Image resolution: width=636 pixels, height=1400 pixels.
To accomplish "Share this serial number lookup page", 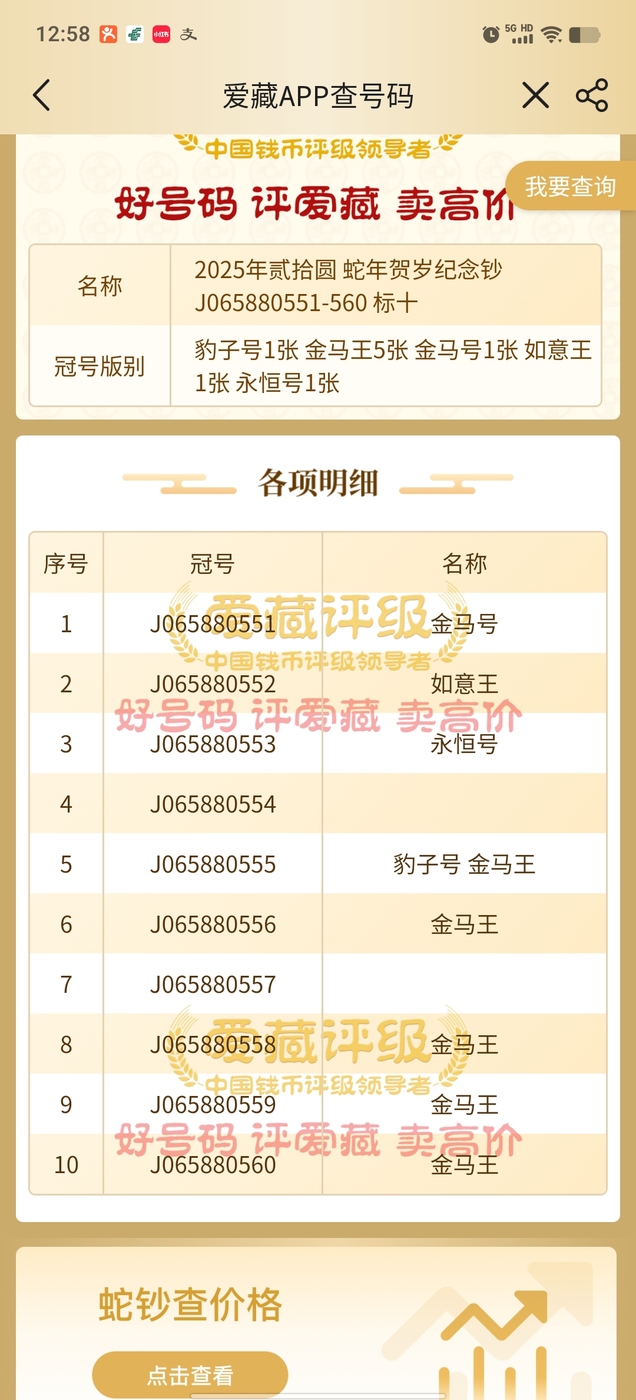I will [x=592, y=96].
